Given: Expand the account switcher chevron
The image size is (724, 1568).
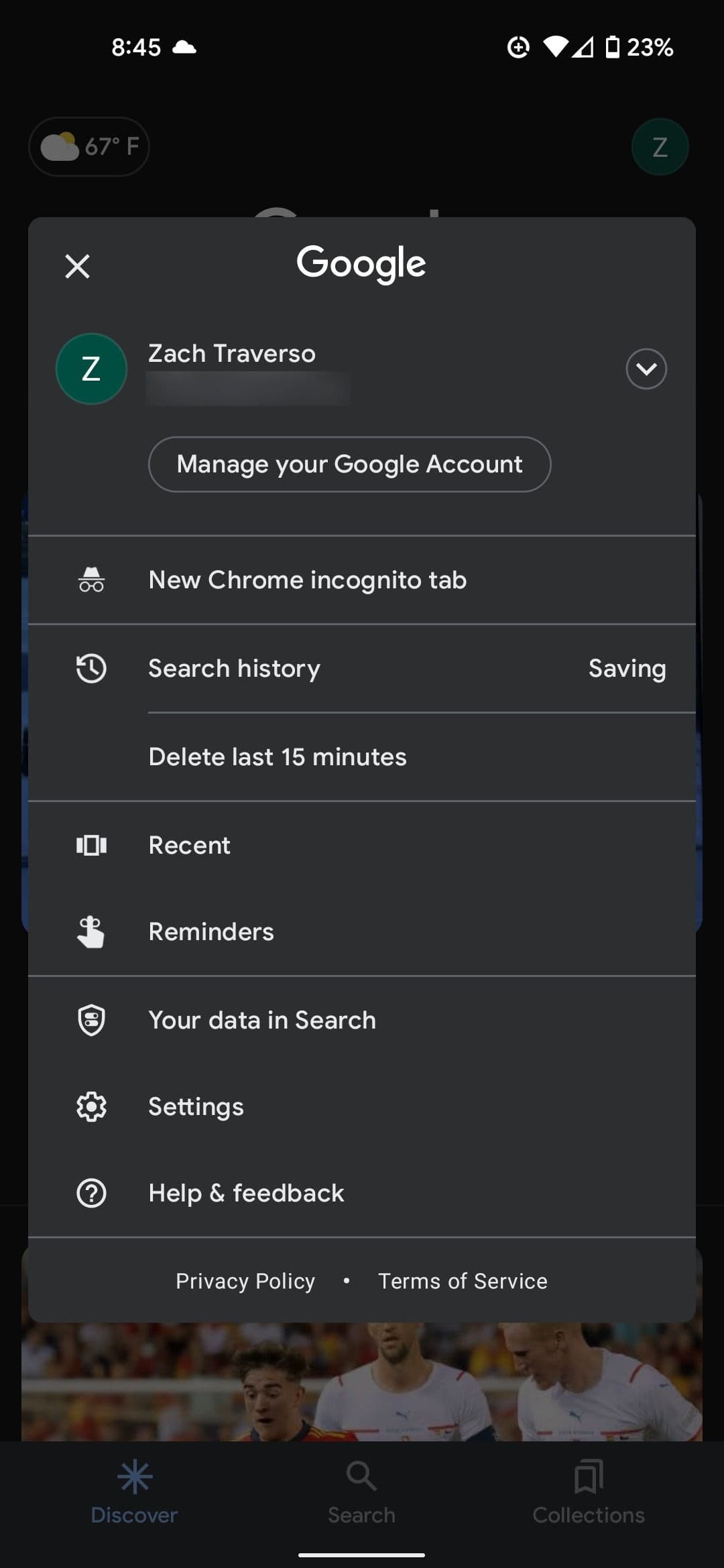Looking at the screenshot, I should (x=646, y=369).
